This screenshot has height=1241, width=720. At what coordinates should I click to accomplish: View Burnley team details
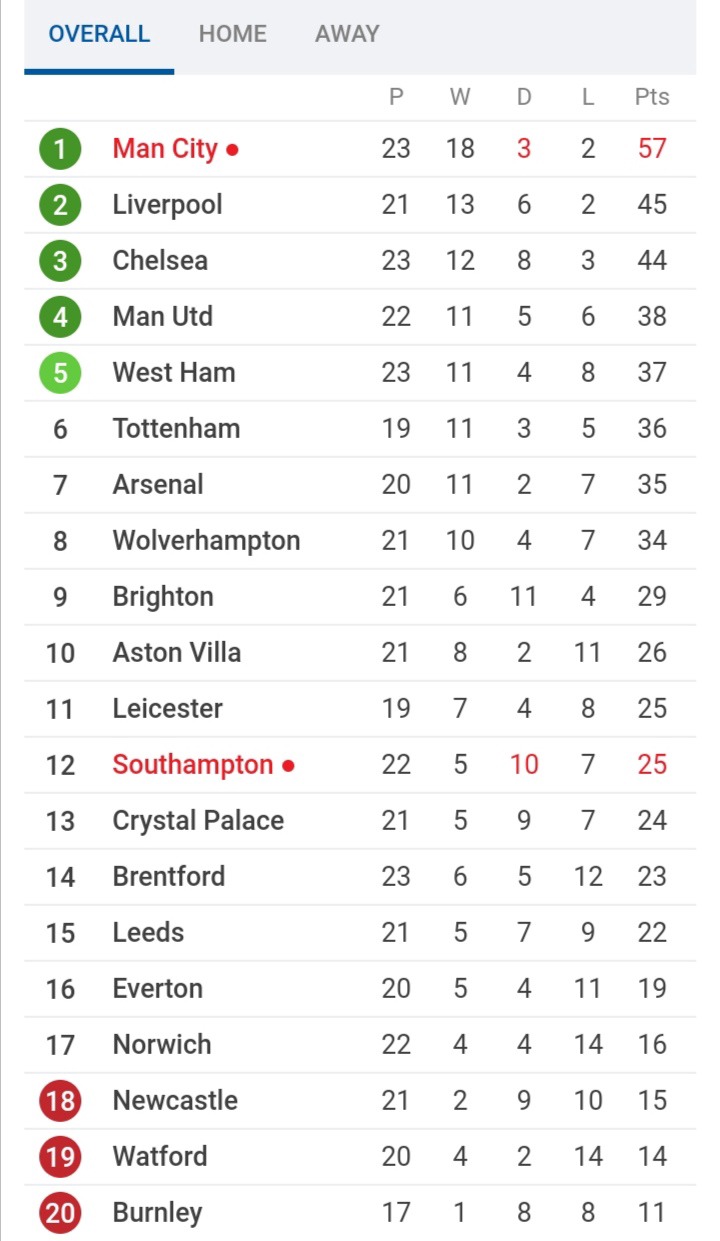(x=360, y=1213)
